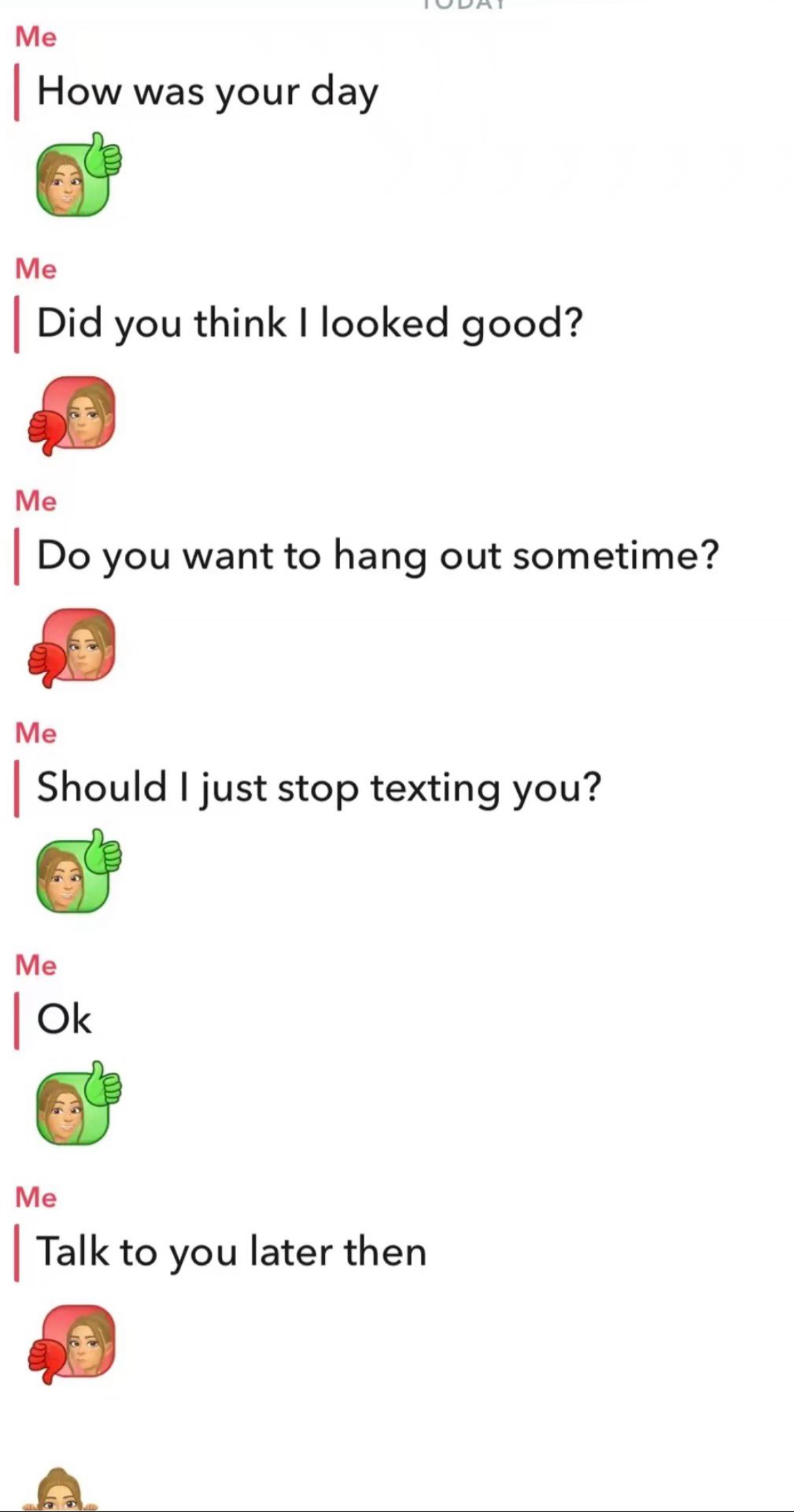Tap thumbs-down reaction under "Do you want to hang out sometime?"
Viewport: 794px width, 1512px height.
coord(72,647)
